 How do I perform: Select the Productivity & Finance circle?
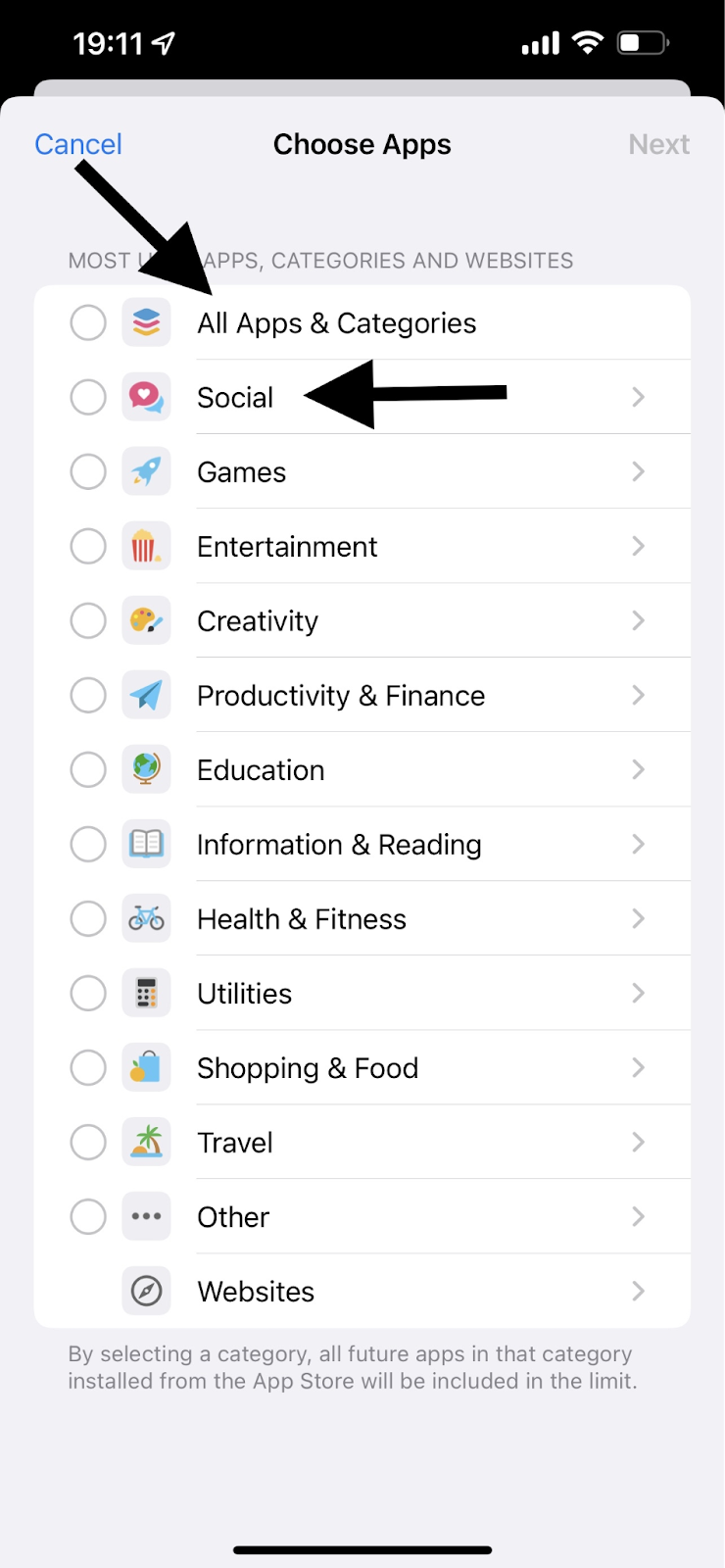88,695
